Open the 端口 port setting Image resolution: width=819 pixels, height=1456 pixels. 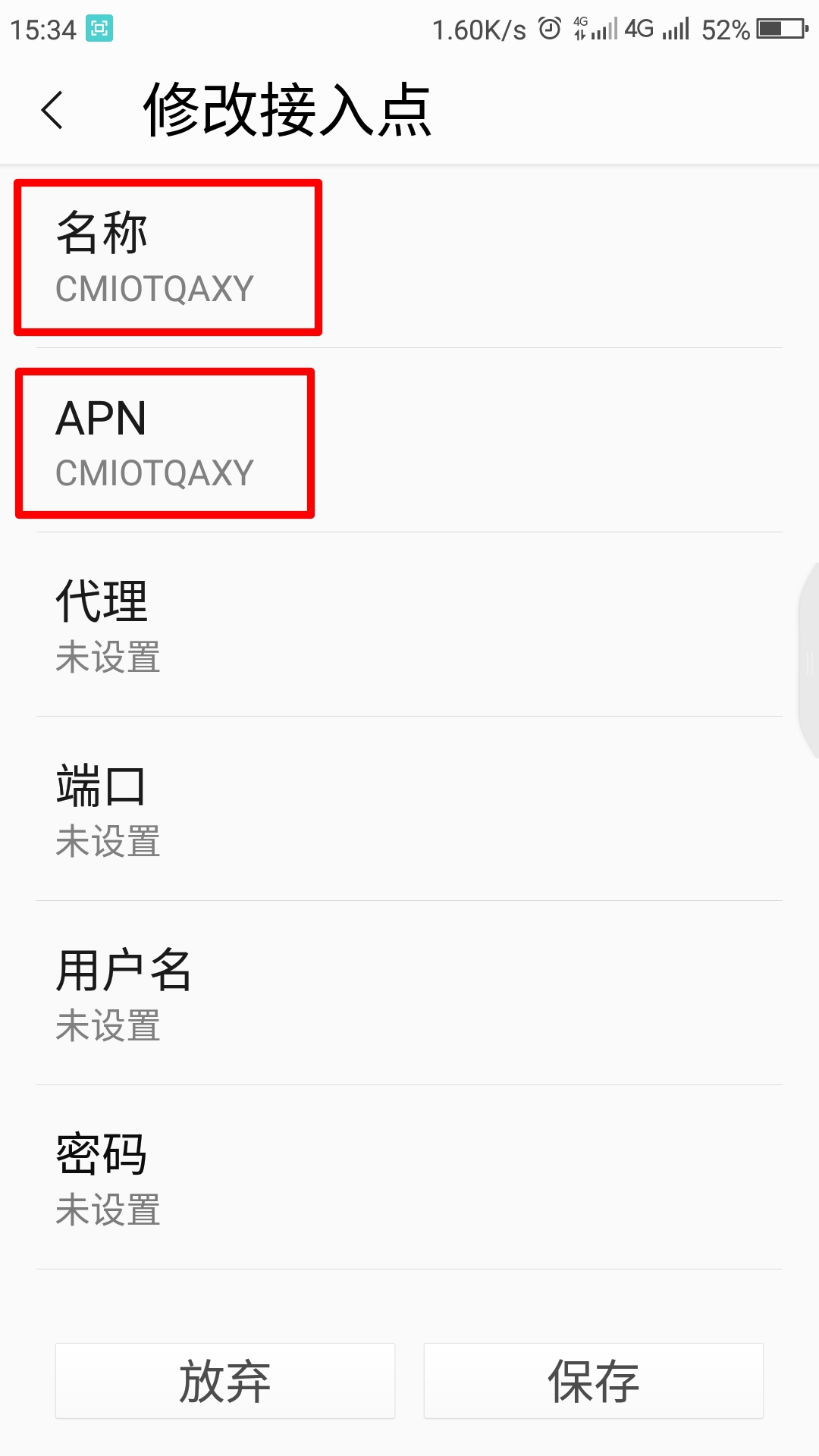click(409, 809)
